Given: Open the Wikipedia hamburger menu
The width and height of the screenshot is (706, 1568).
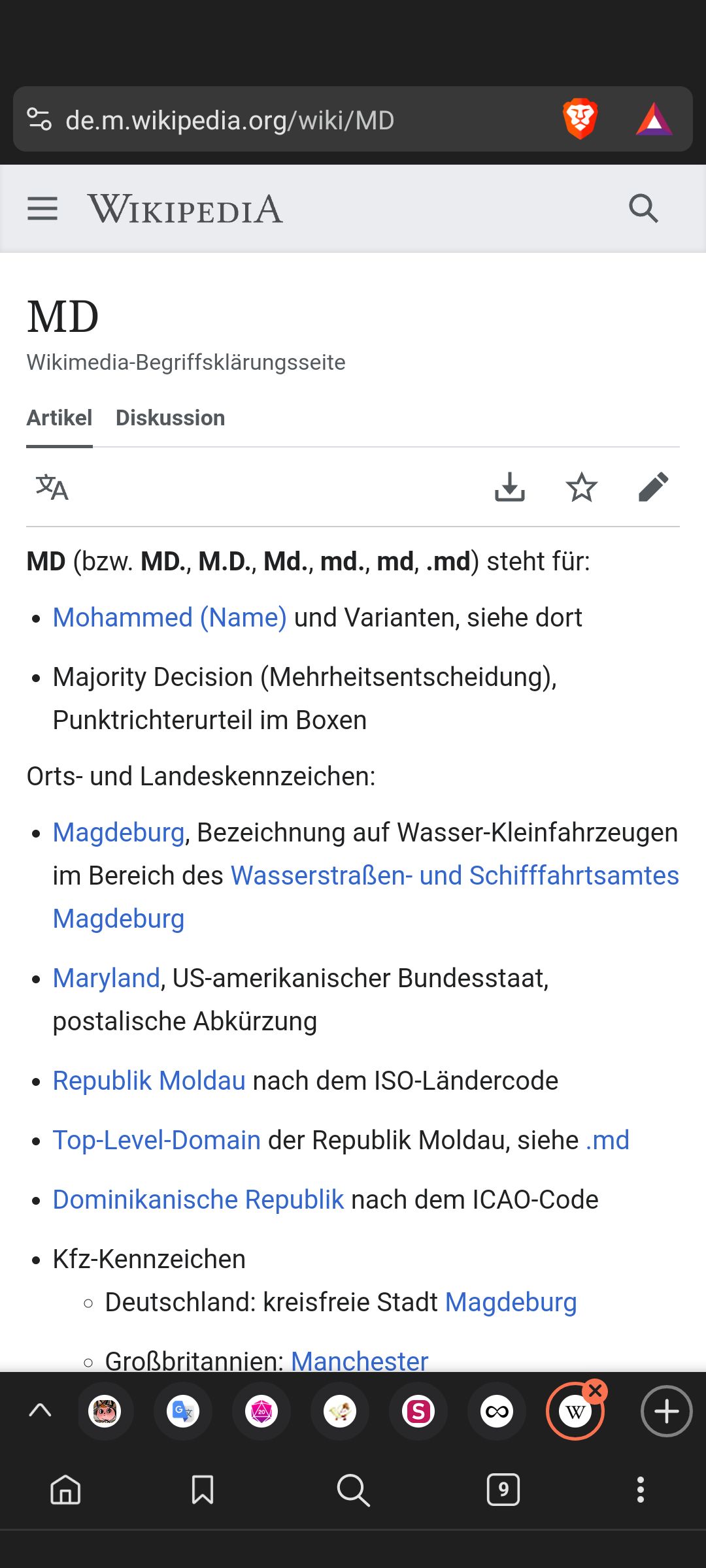Looking at the screenshot, I should [42, 209].
